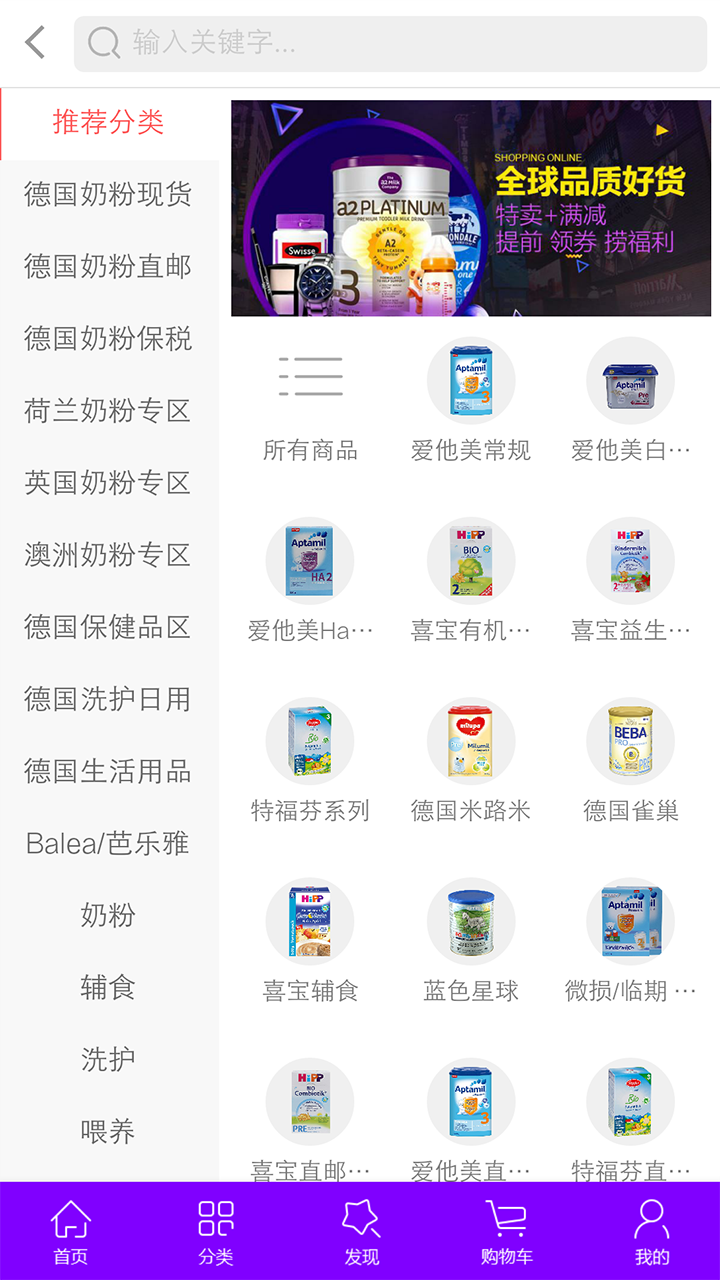The width and height of the screenshot is (720, 1280).
Task: Open the 德国雀巢 product group
Action: click(x=631, y=762)
